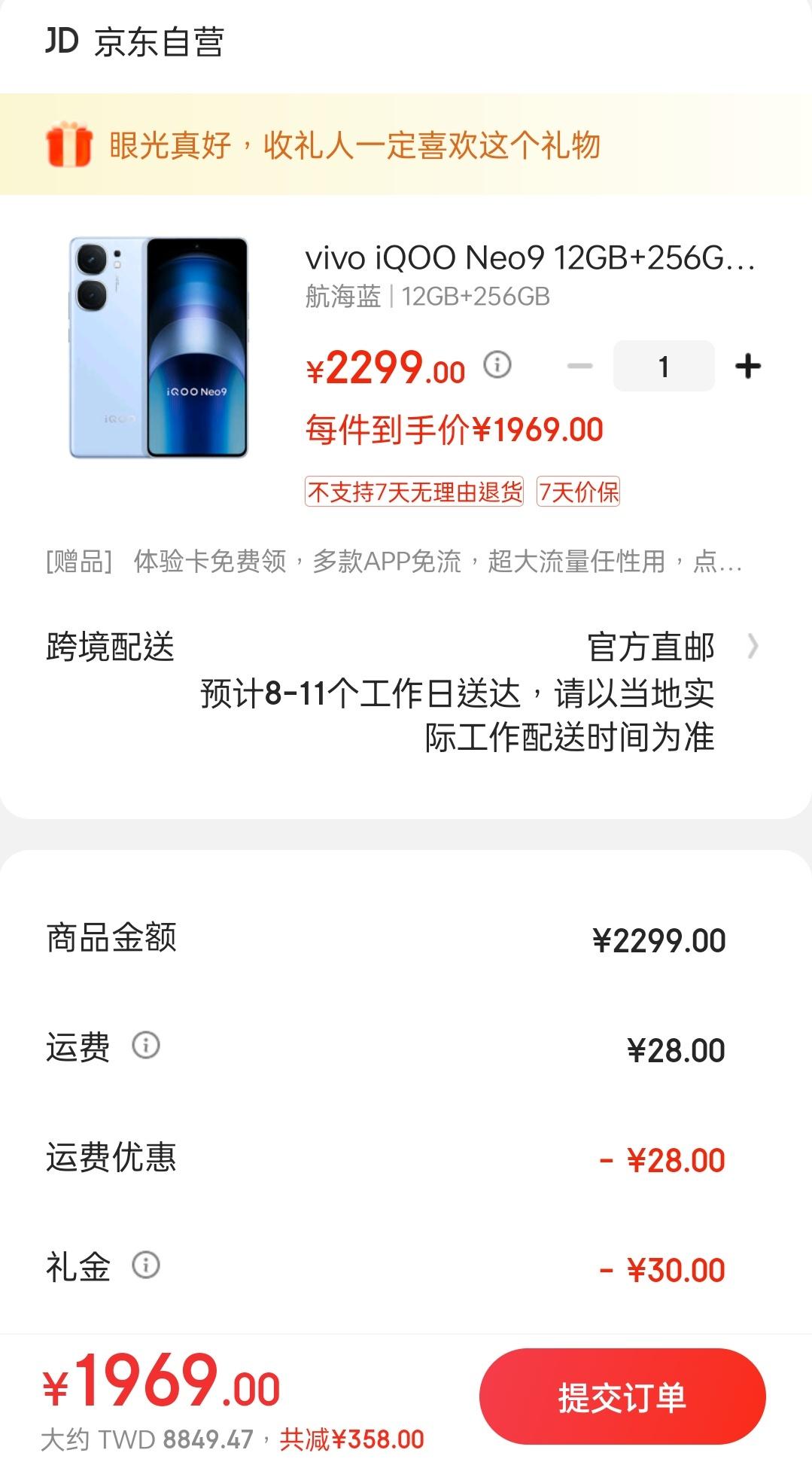Decrease quantity with the minus button
The image size is (812, 1465).
coord(579,367)
